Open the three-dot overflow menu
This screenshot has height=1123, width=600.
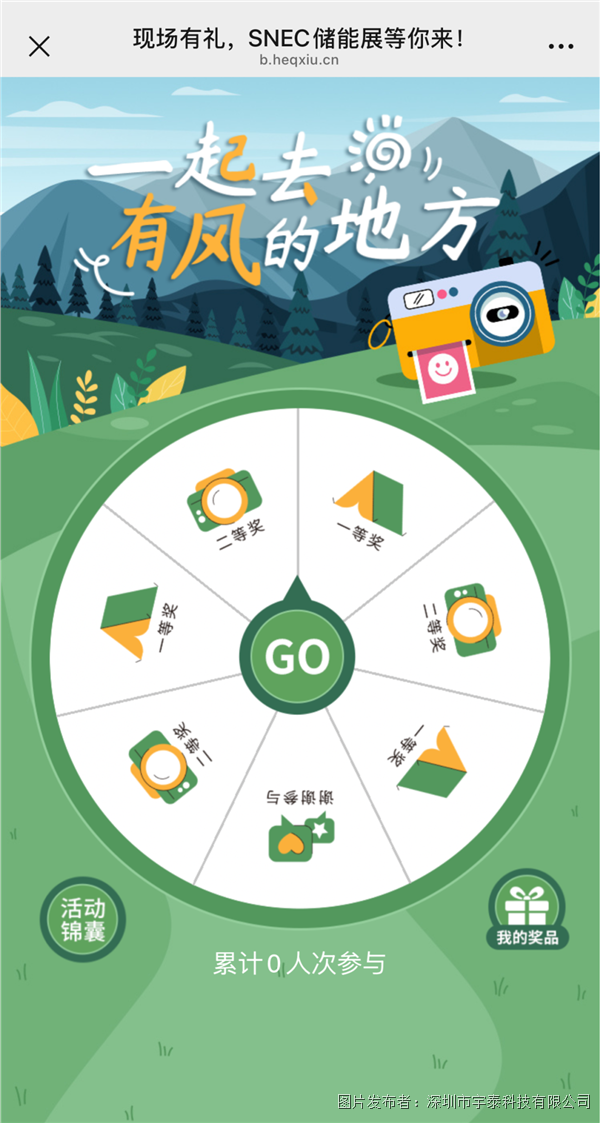pyautogui.click(x=561, y=46)
